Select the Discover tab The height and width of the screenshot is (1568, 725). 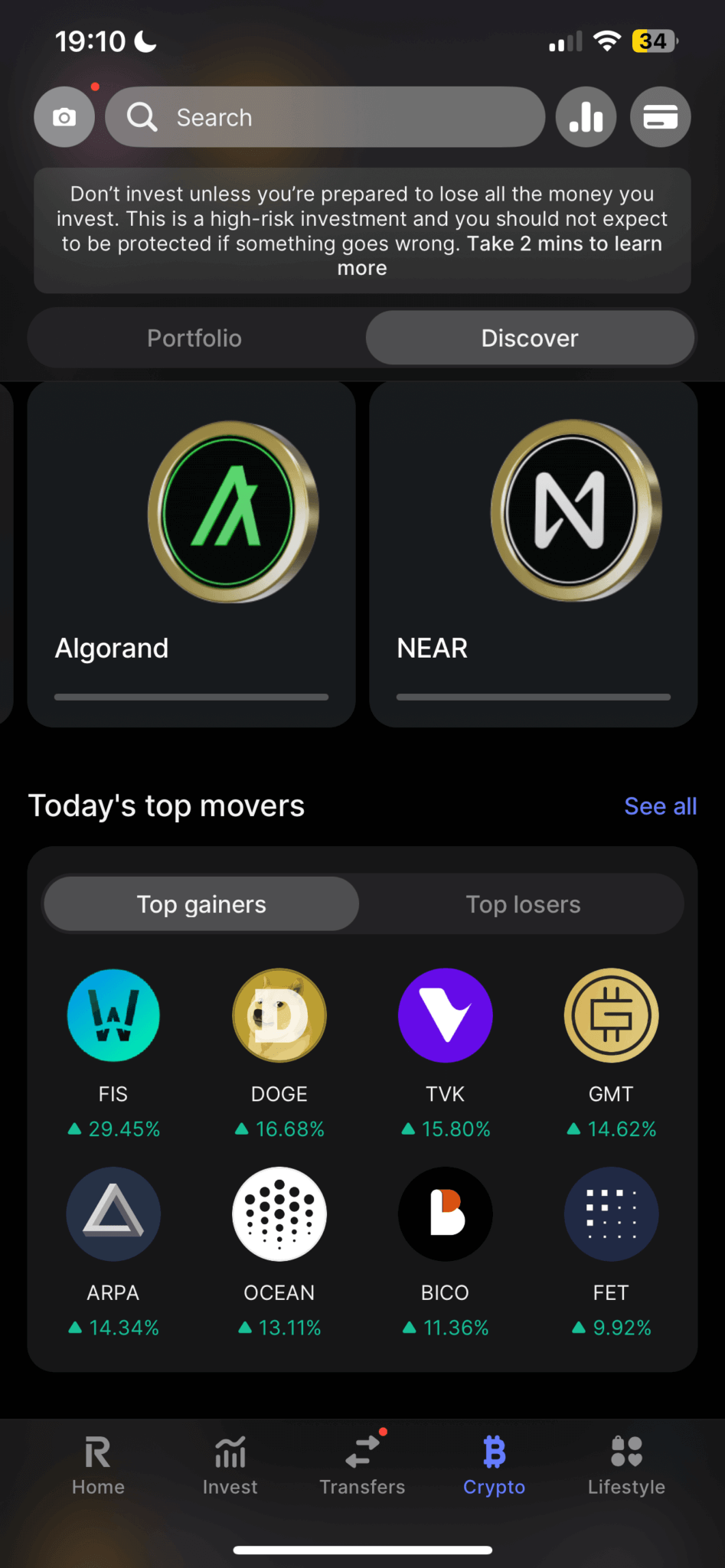[529, 338]
